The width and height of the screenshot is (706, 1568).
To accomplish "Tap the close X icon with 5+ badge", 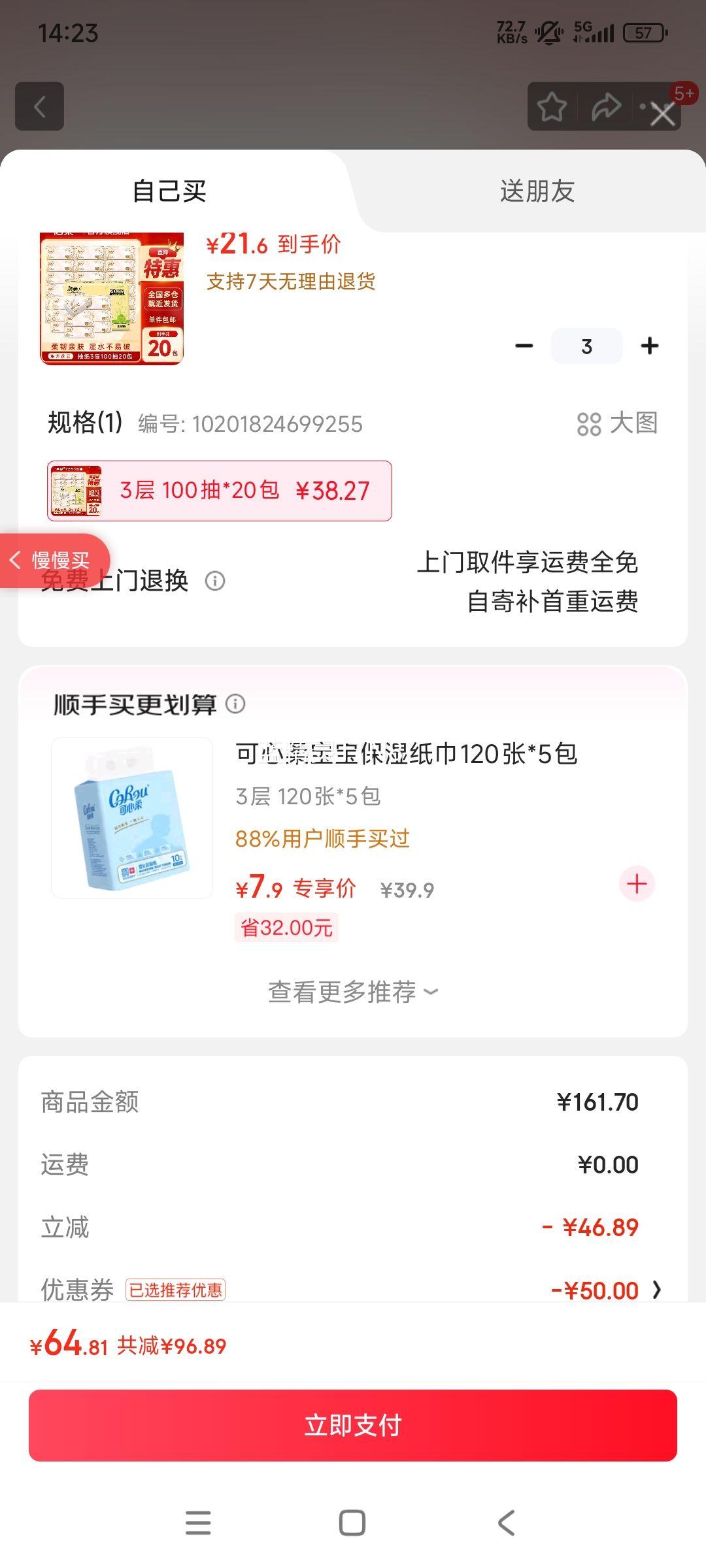I will point(663,113).
